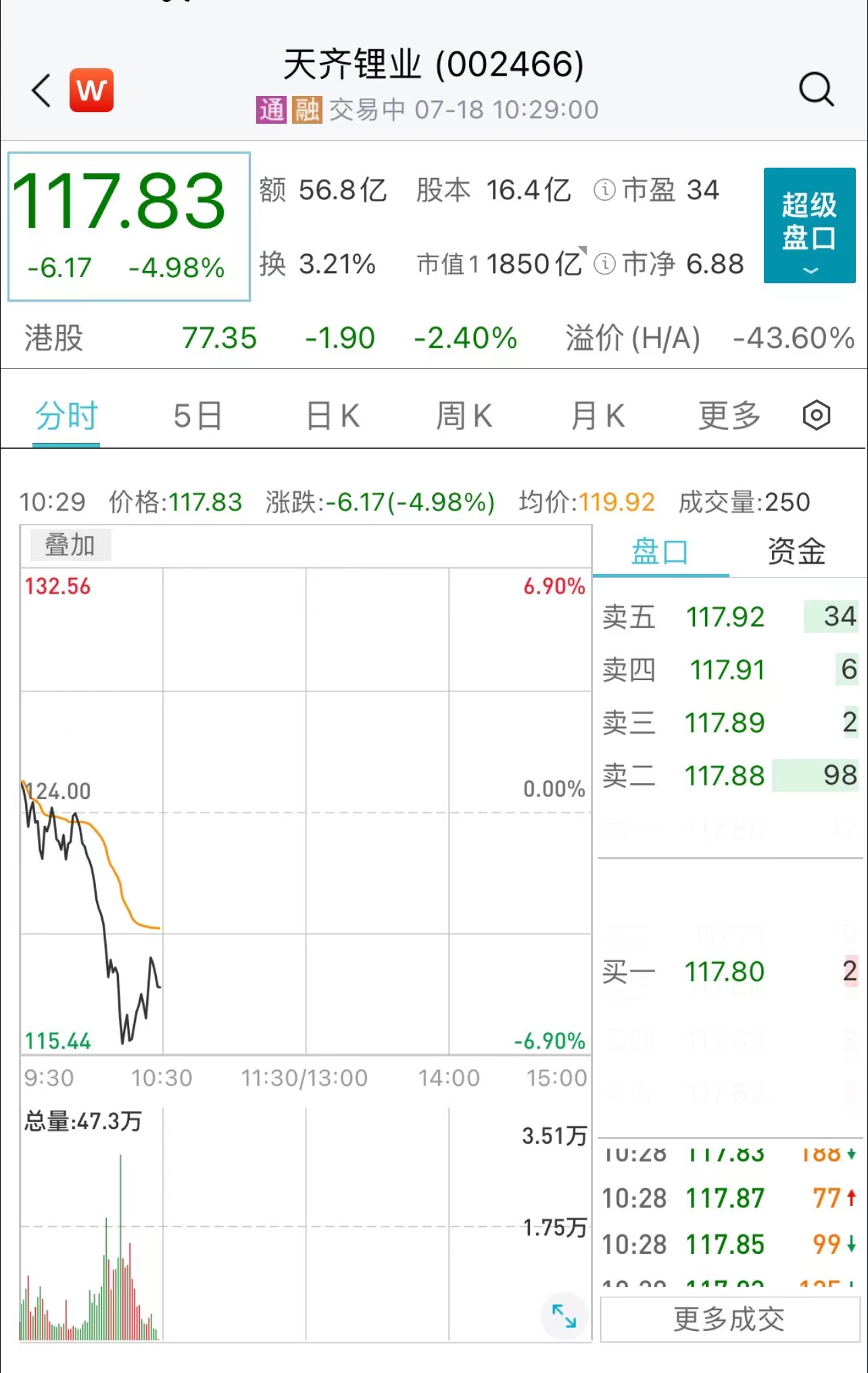Switch to the 5日 chart tab
Image resolution: width=868 pixels, height=1373 pixels.
pos(197,416)
